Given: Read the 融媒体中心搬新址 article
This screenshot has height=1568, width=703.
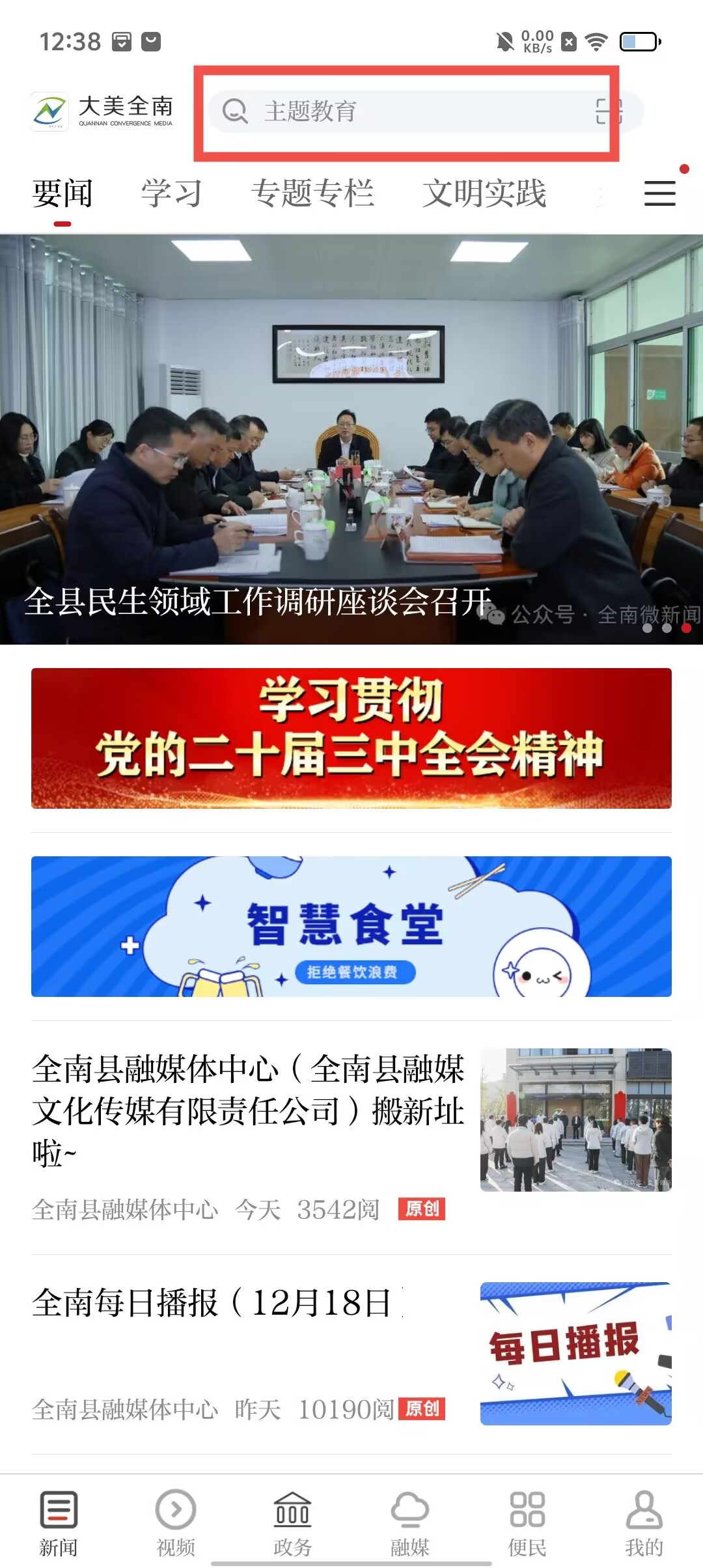Looking at the screenshot, I should (247, 1110).
